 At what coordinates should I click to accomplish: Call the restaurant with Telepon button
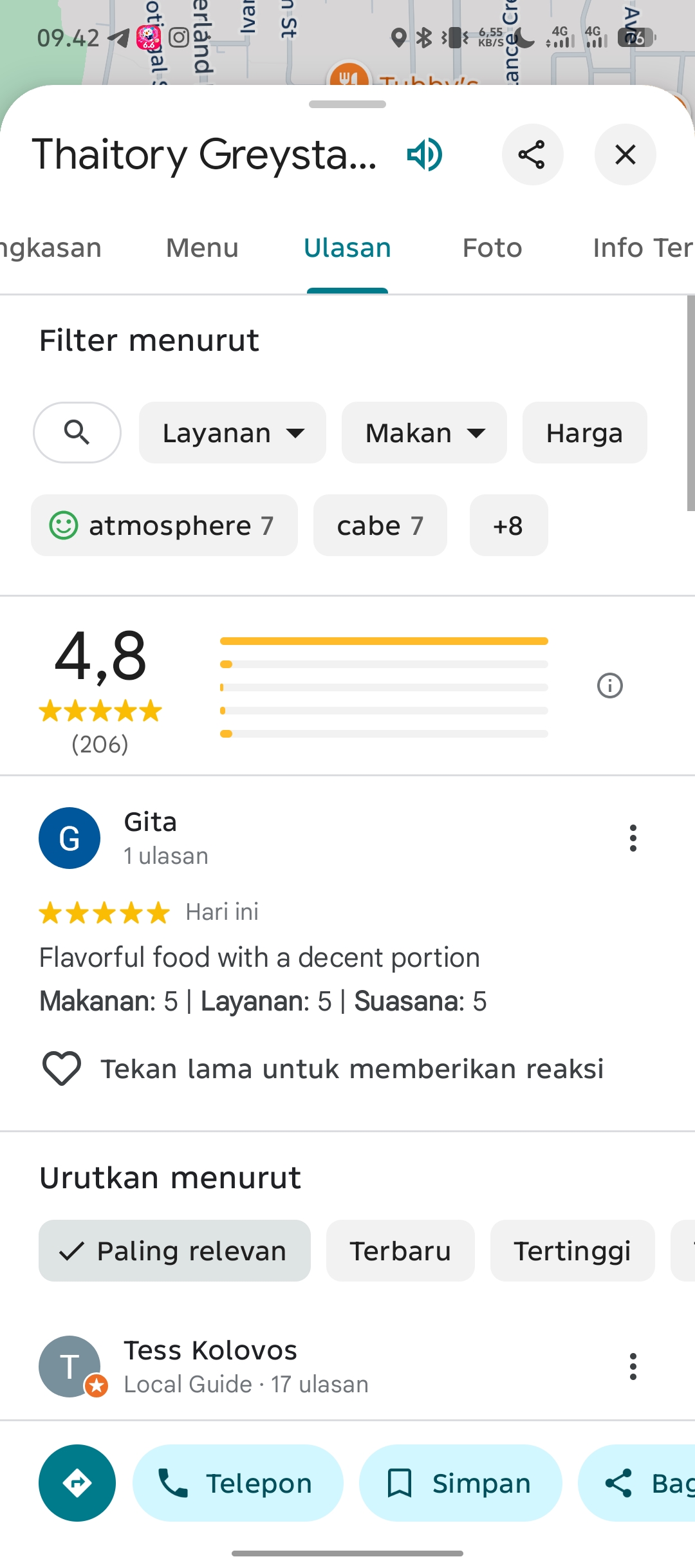coord(237,1483)
